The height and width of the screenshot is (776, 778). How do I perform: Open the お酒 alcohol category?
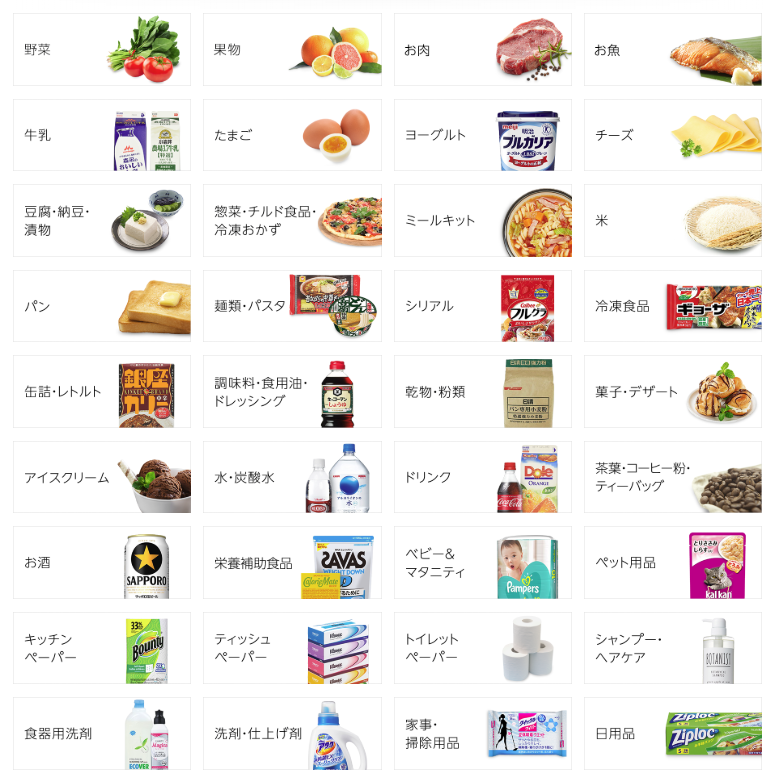[101, 562]
